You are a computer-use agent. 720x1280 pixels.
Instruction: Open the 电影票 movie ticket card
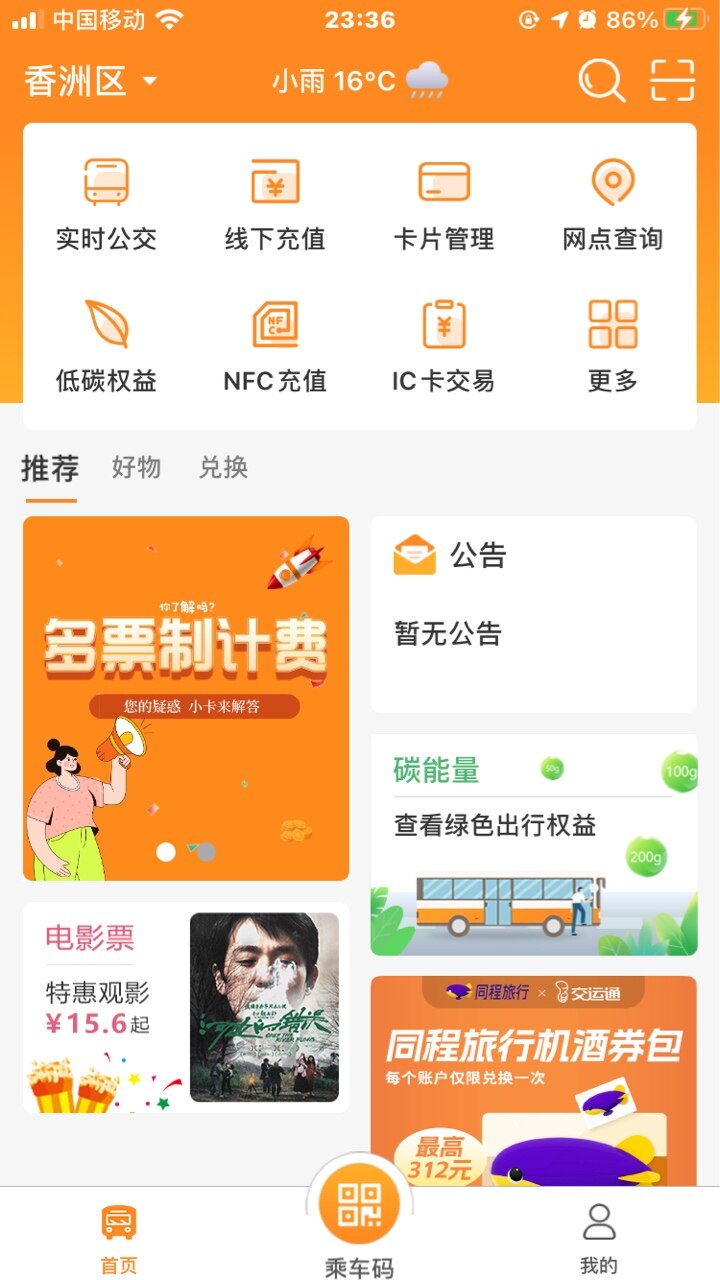coord(186,1007)
